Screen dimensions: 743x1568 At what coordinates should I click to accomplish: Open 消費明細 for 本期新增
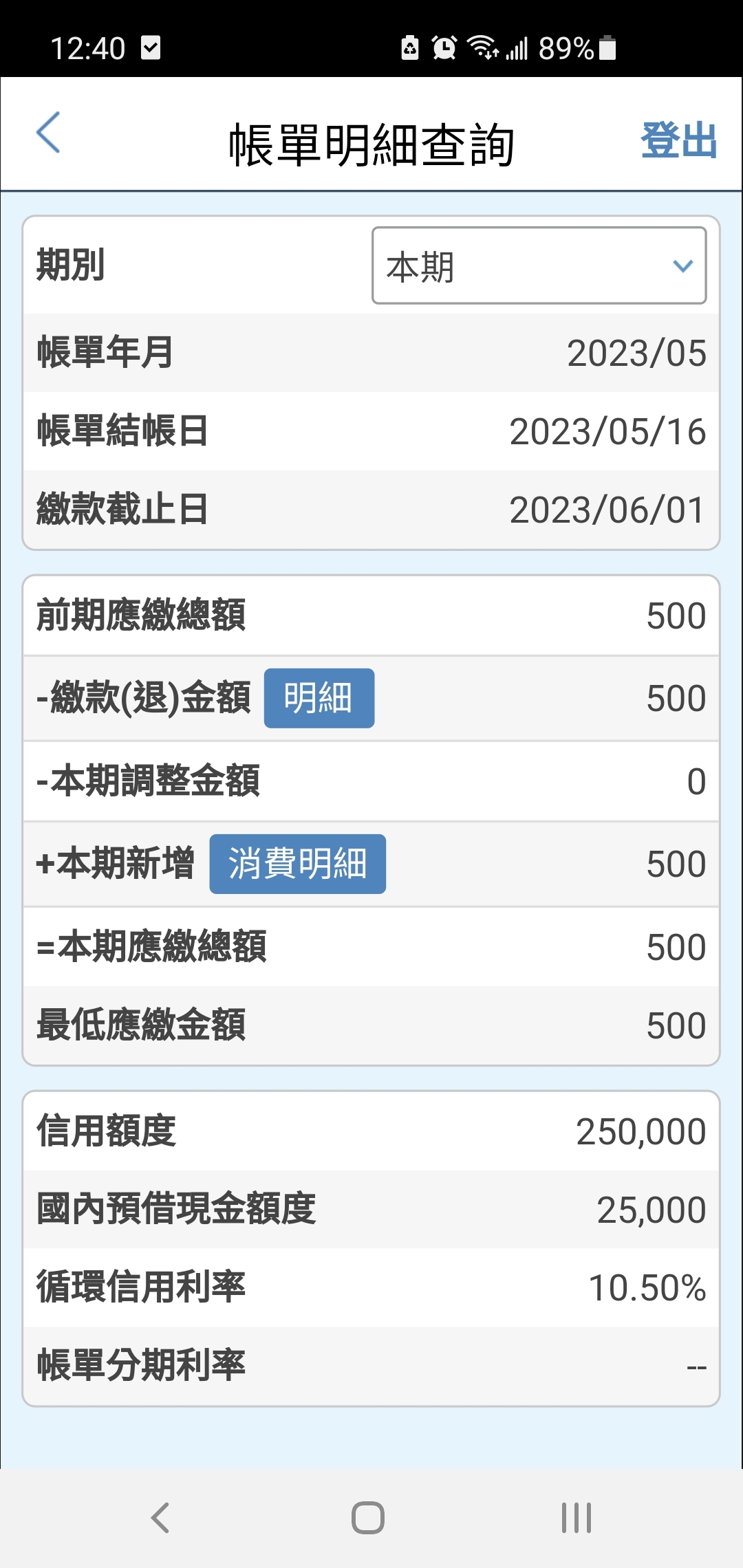297,864
